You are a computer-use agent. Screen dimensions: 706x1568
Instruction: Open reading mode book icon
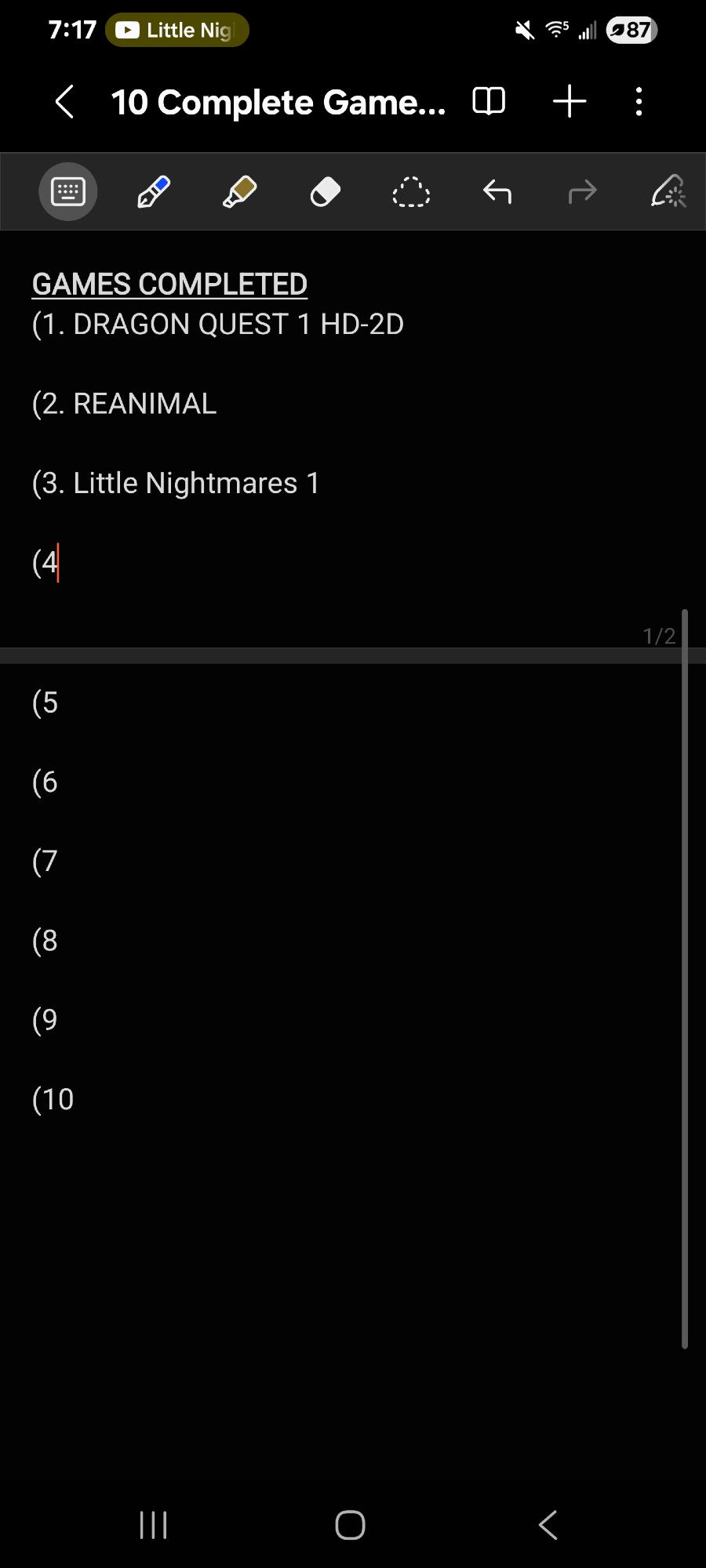(x=489, y=102)
